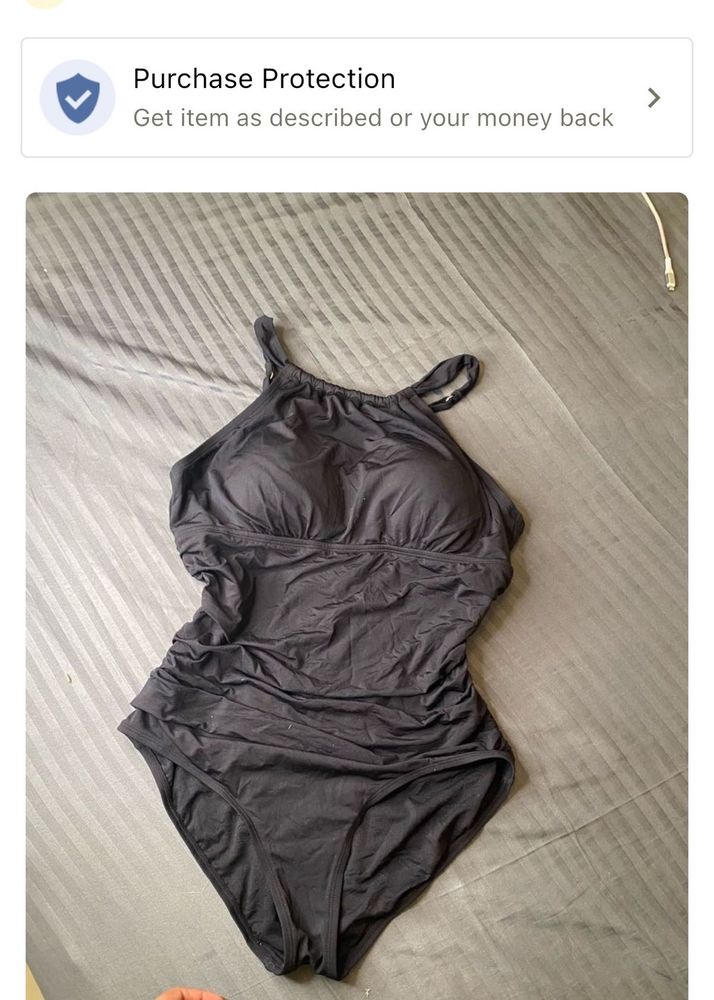Open the Purchase Protection details
The width and height of the screenshot is (714, 1000).
[x=356, y=98]
